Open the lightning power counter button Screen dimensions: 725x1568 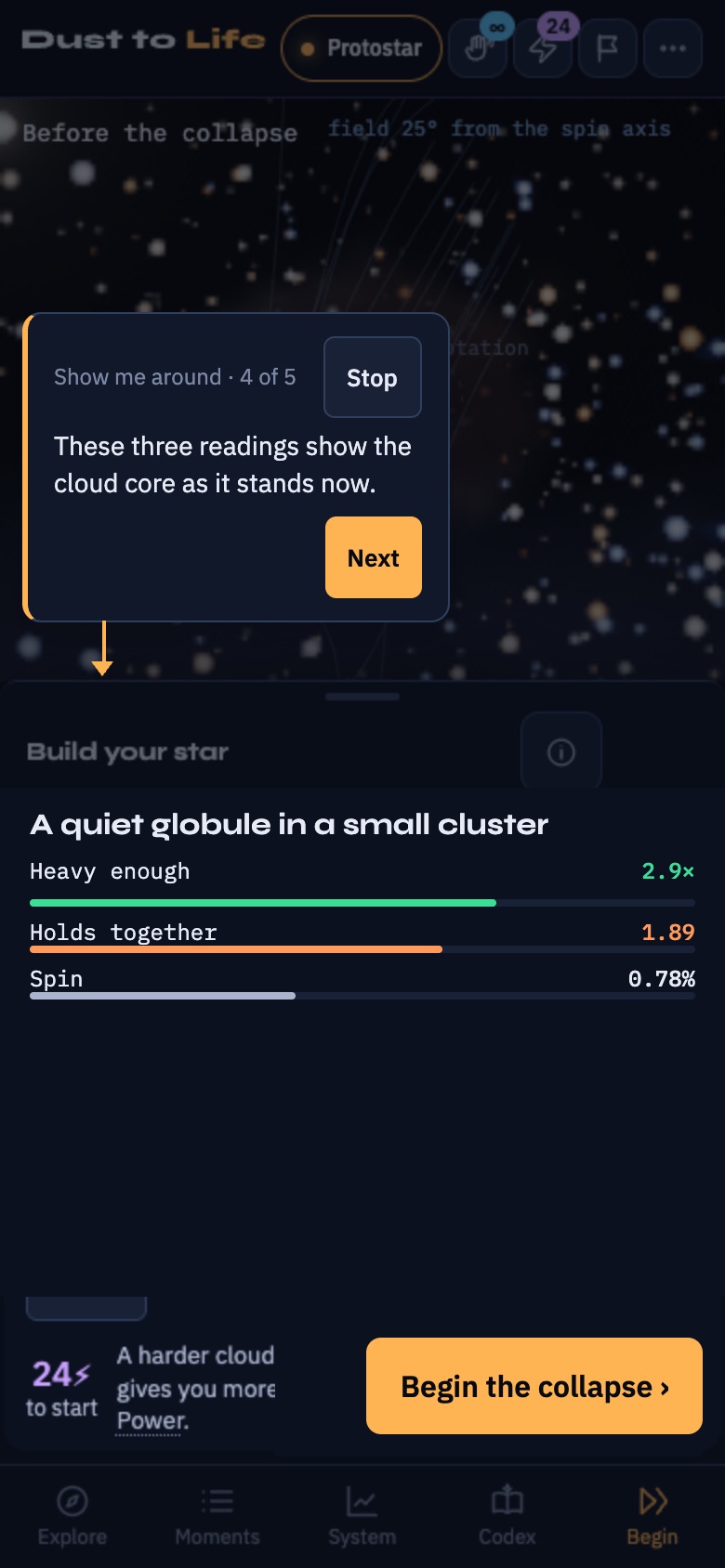(543, 48)
